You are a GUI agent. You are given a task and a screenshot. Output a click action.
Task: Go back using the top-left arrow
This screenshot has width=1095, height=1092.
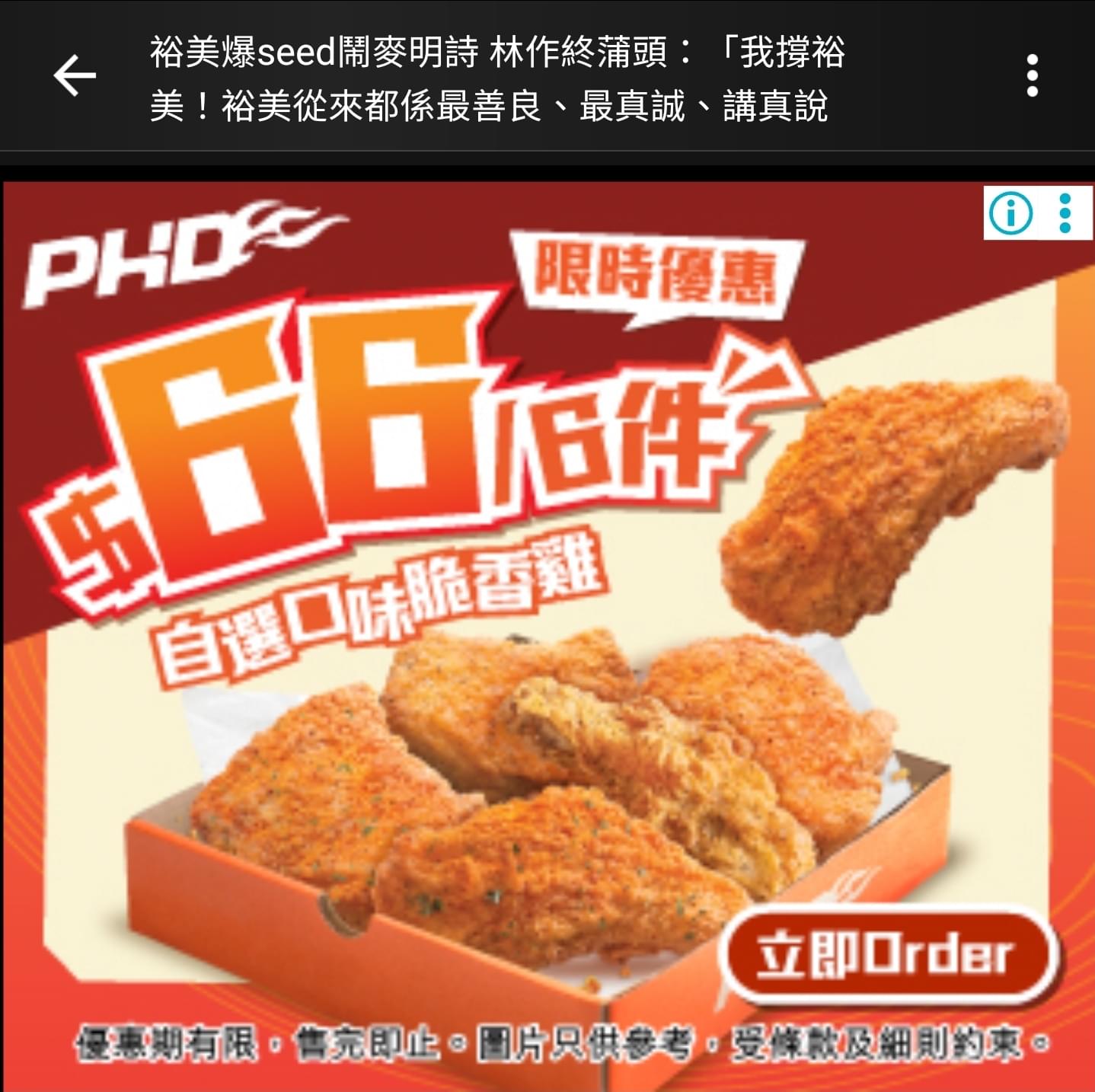(x=75, y=75)
